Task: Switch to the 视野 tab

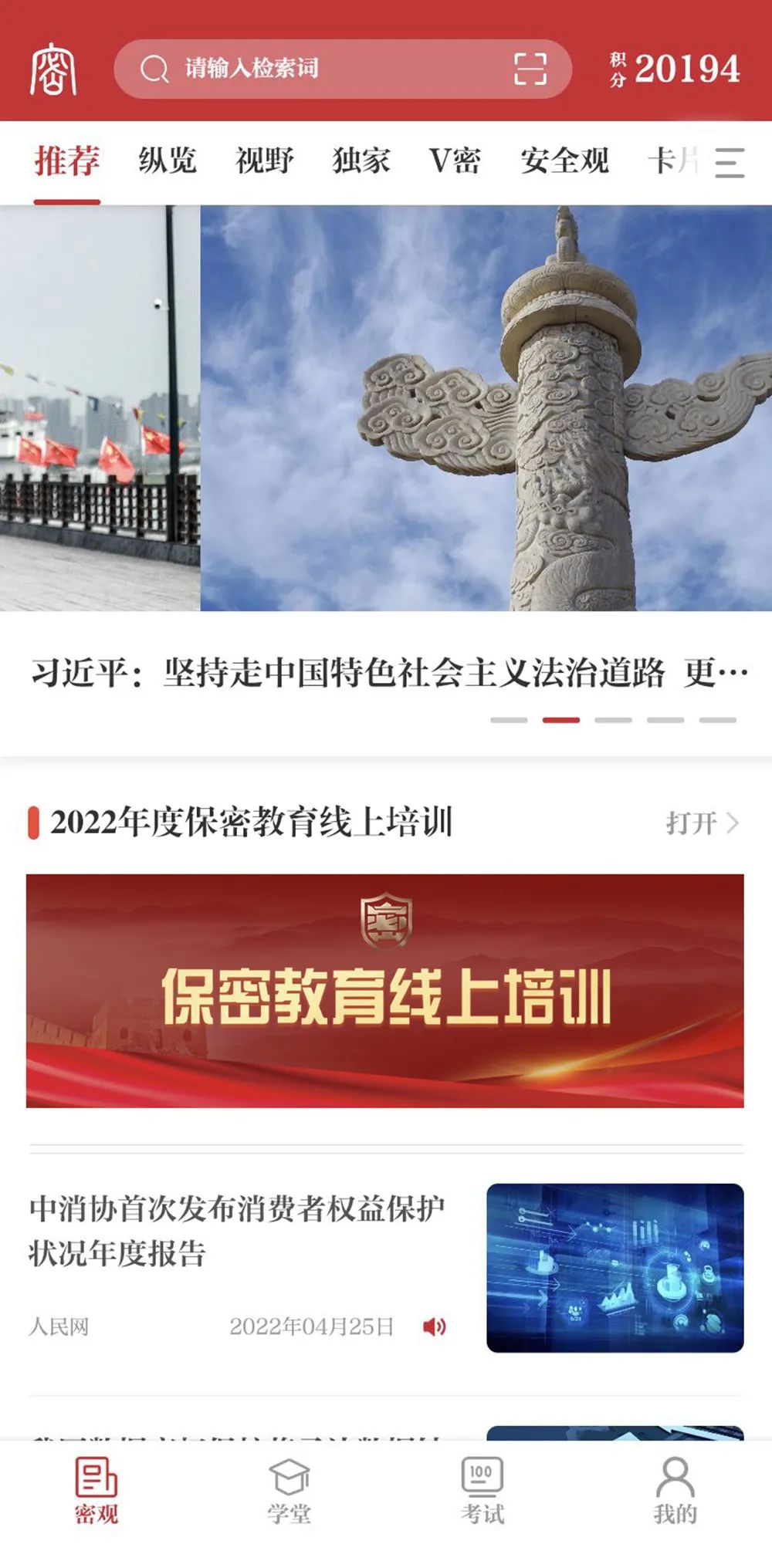Action: (264, 161)
